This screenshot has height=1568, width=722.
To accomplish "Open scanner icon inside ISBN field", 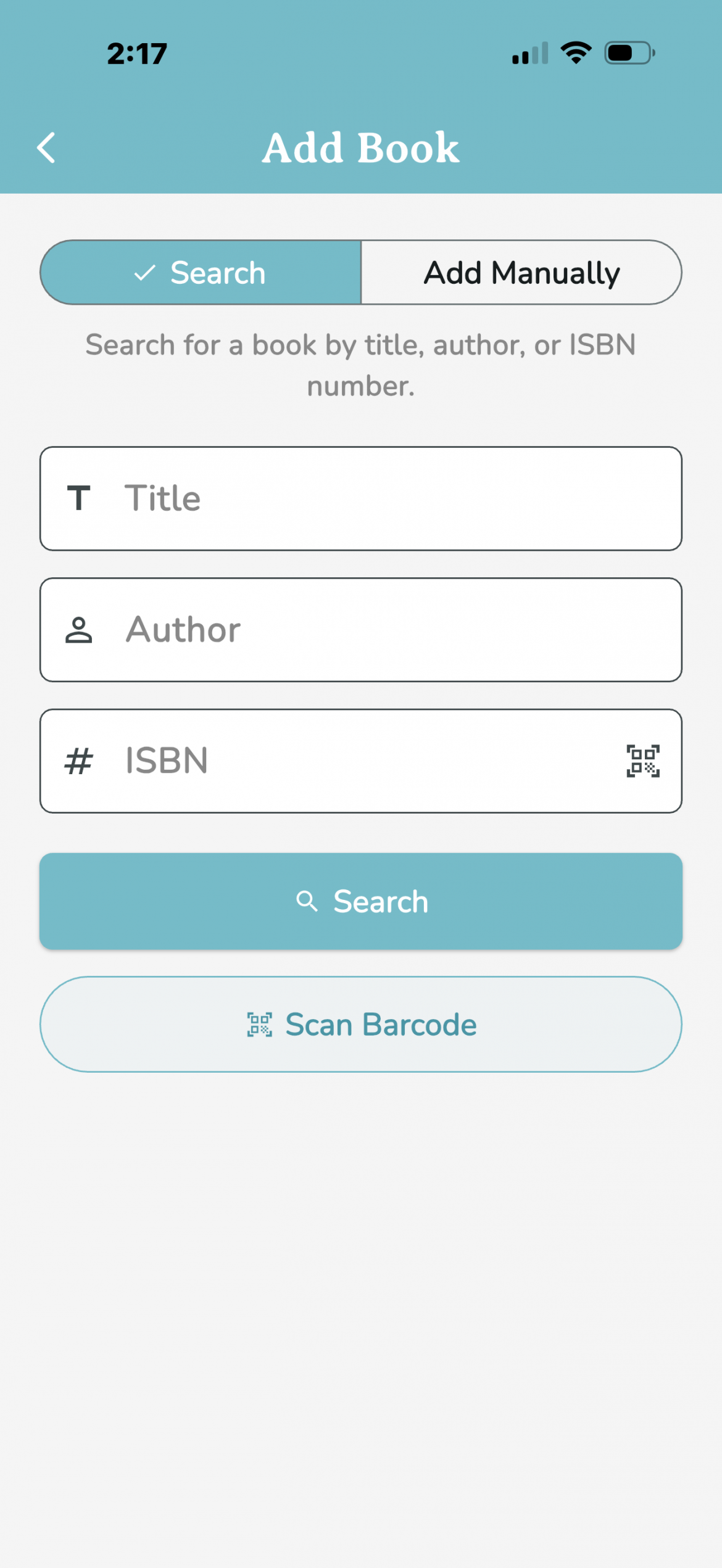I will tap(643, 761).
